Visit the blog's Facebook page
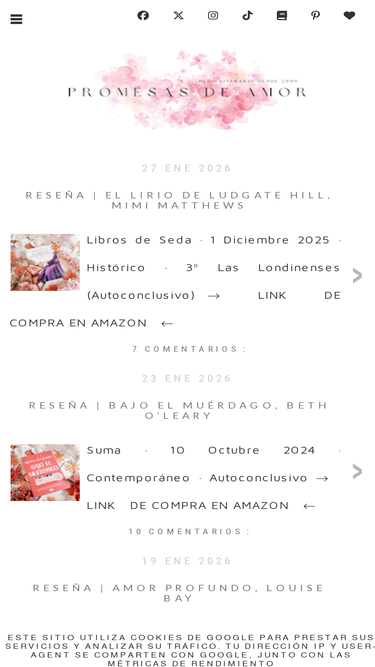Image resolution: width=375 pixels, height=667 pixels. click(x=143, y=16)
